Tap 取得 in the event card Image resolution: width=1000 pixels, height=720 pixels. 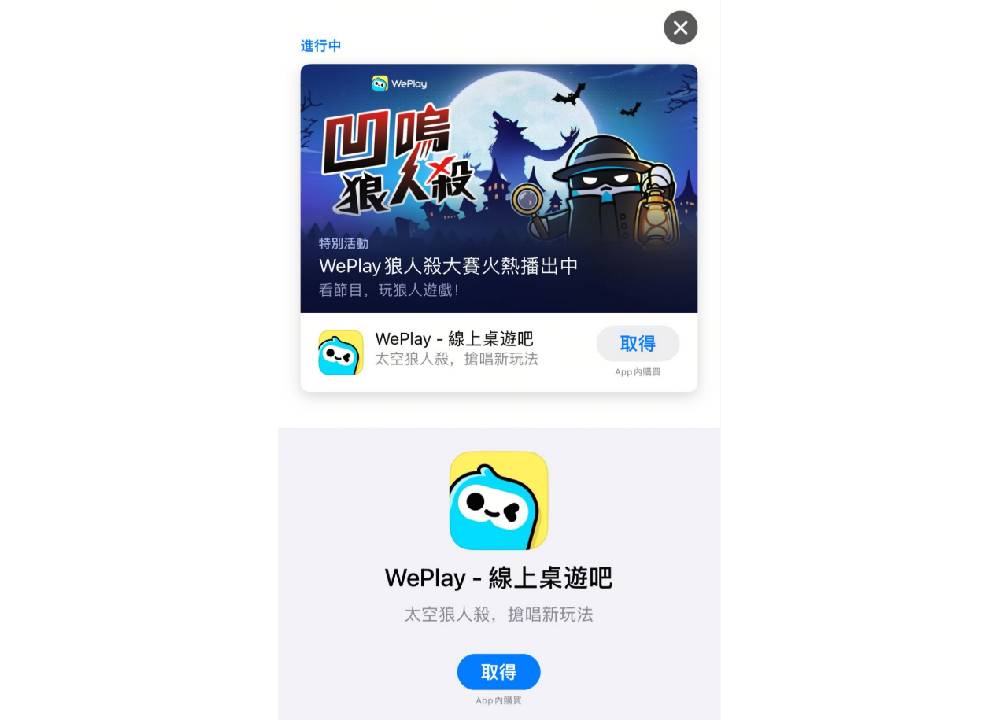pyautogui.click(x=637, y=344)
